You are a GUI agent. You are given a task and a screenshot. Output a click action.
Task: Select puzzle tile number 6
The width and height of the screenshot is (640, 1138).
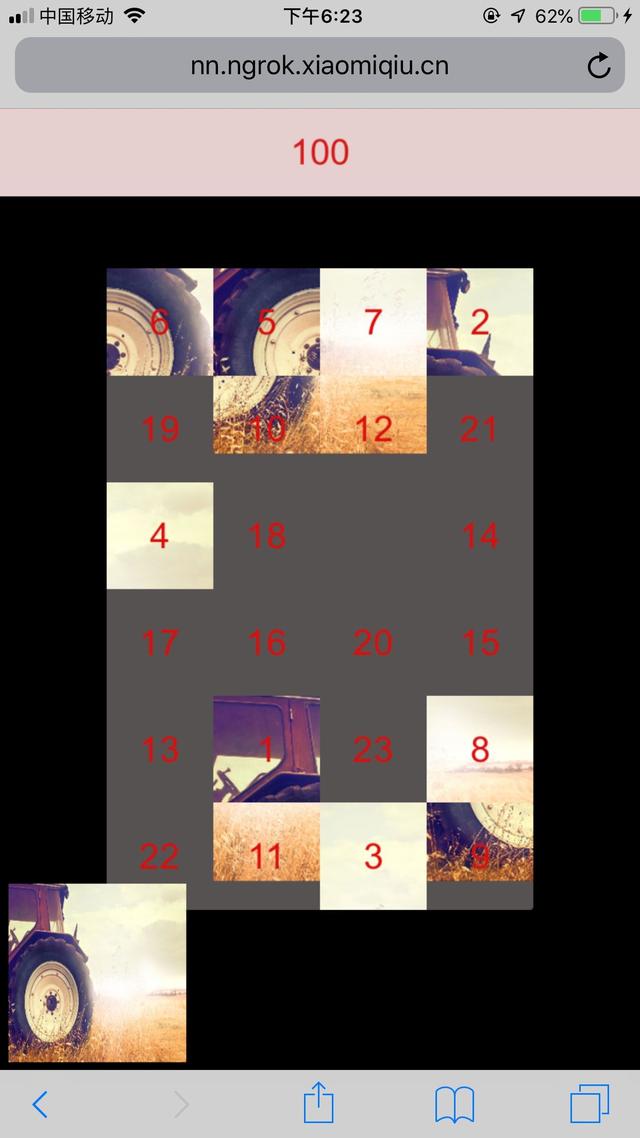point(160,322)
